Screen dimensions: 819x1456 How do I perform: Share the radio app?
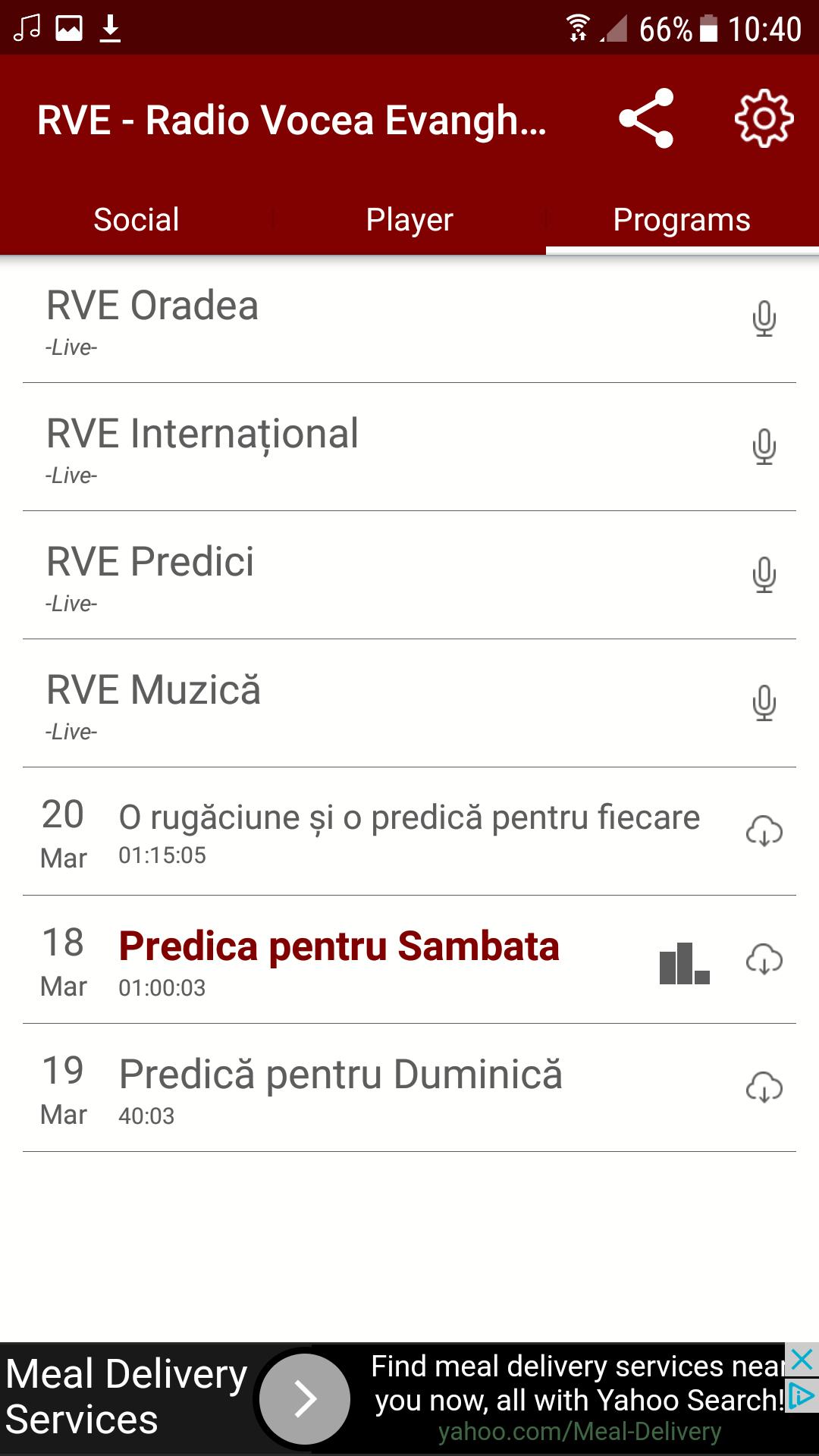pos(646,119)
